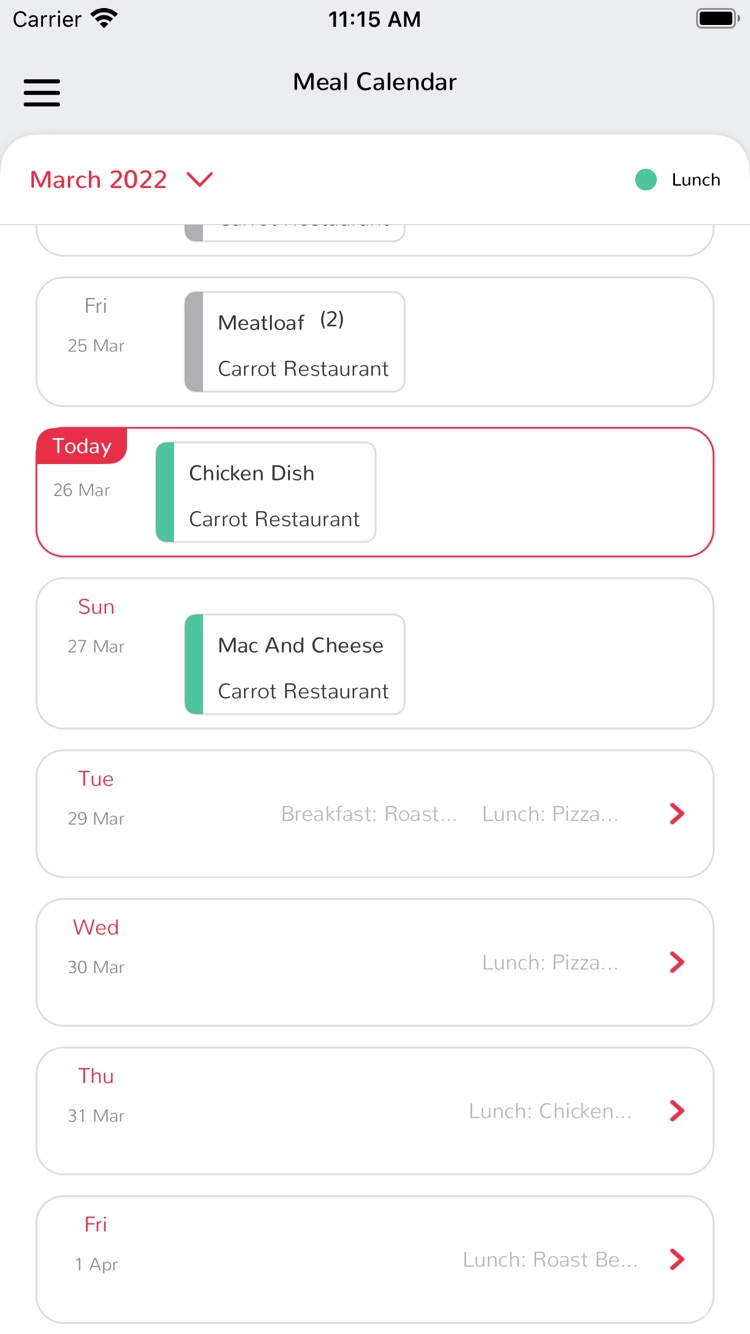Screen dimensions: 750x1334
Task: Click the green Lunch legend dot
Action: pos(645,180)
